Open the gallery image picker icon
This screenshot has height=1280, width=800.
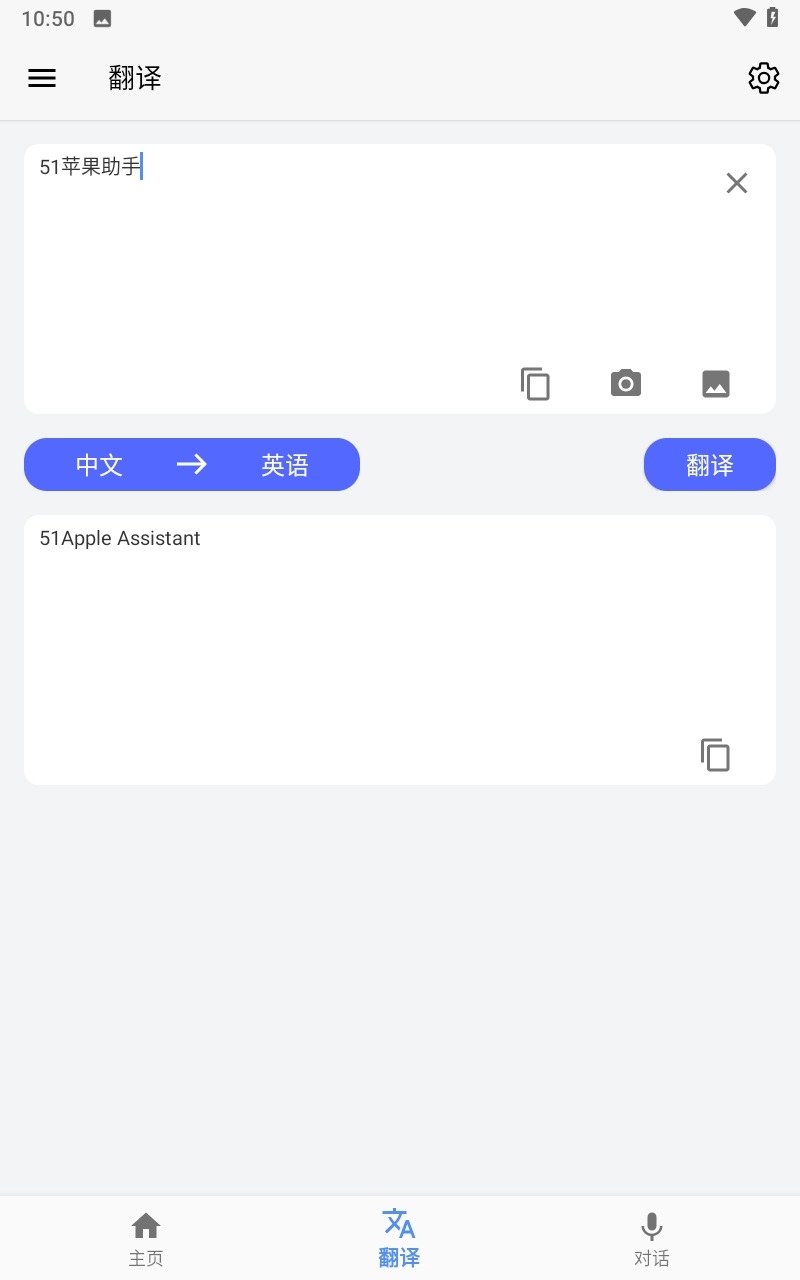pos(716,383)
